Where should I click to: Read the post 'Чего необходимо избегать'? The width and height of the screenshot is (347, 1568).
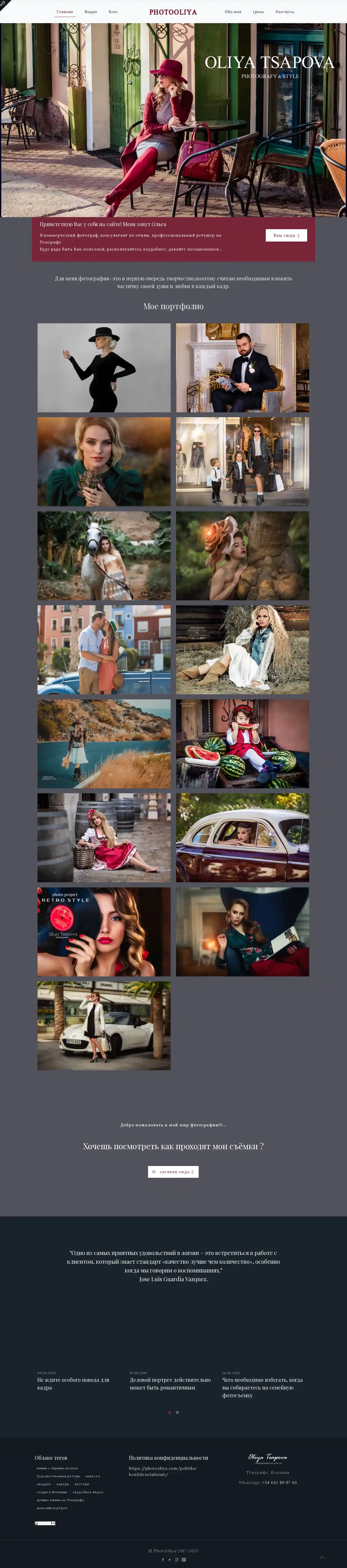coord(262,1387)
